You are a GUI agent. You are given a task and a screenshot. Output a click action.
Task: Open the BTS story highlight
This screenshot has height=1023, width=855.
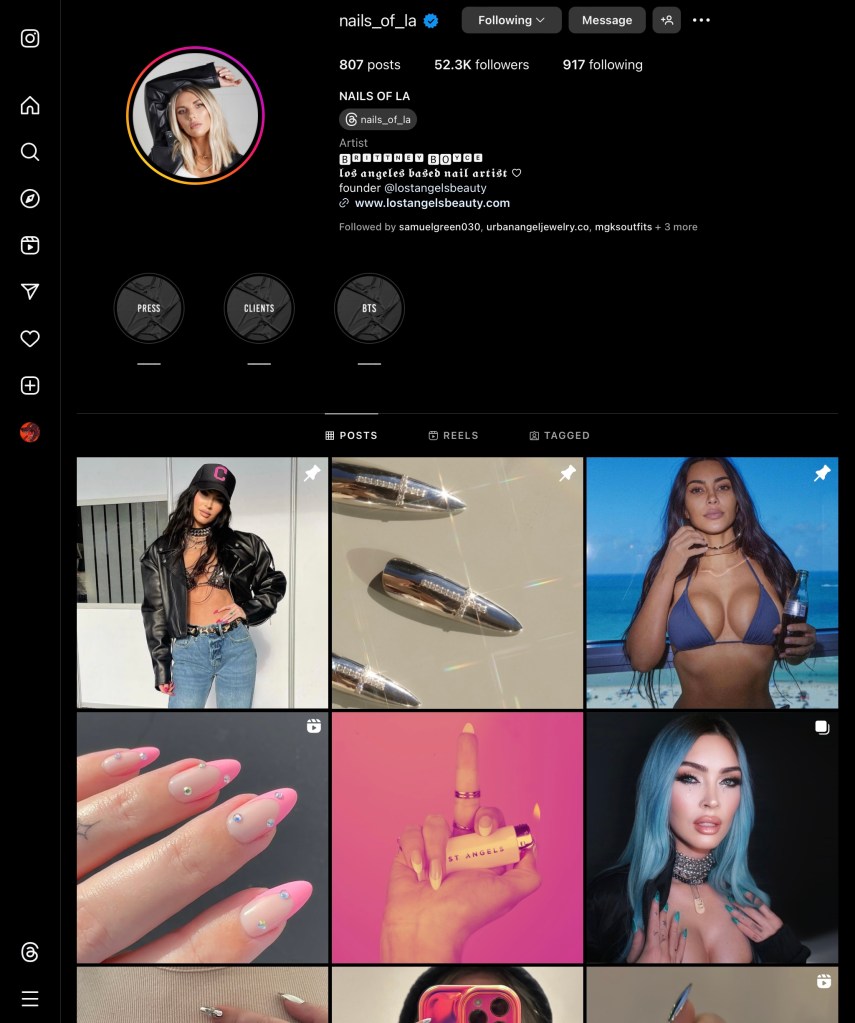click(x=369, y=308)
